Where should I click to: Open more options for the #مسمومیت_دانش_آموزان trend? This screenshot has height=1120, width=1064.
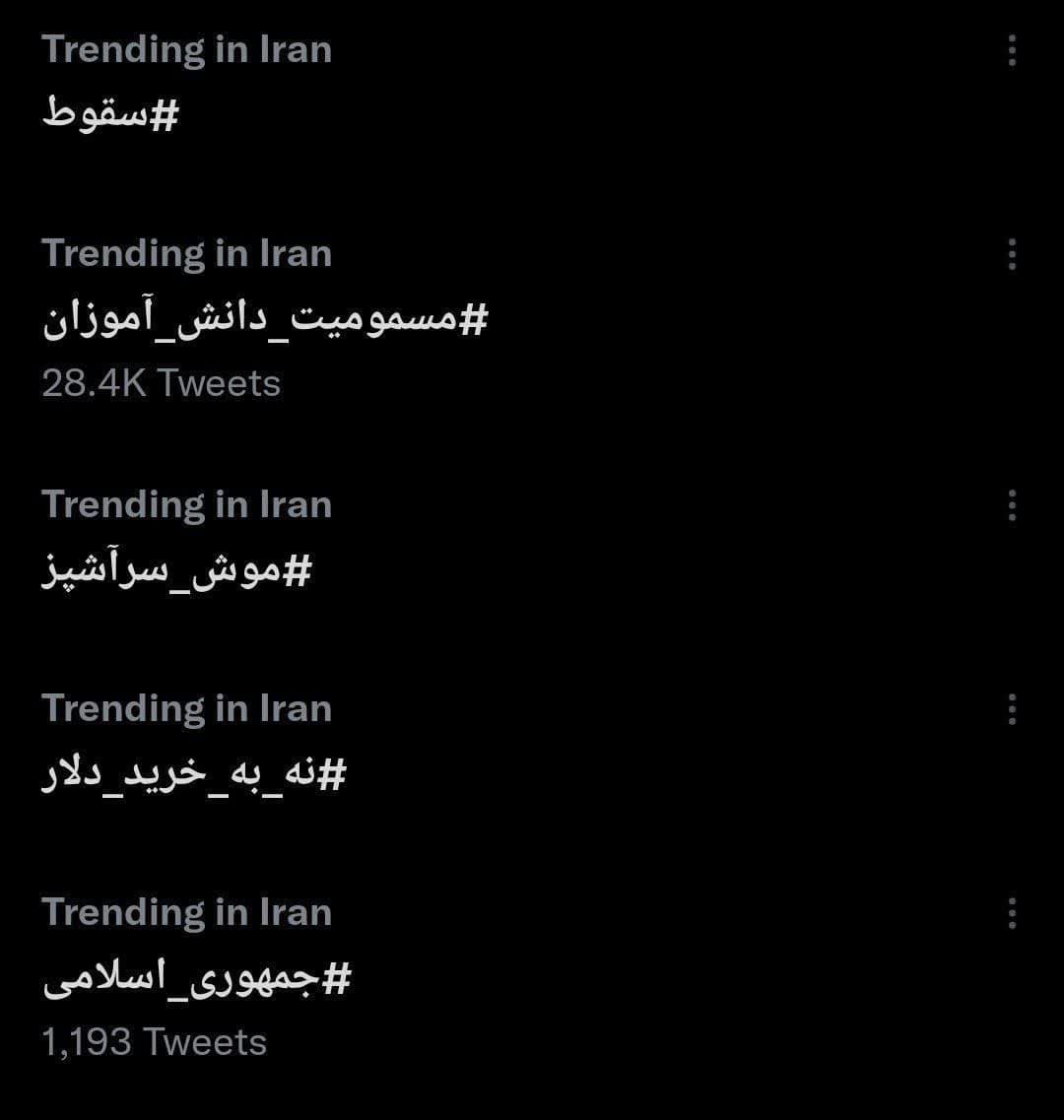(x=1011, y=254)
